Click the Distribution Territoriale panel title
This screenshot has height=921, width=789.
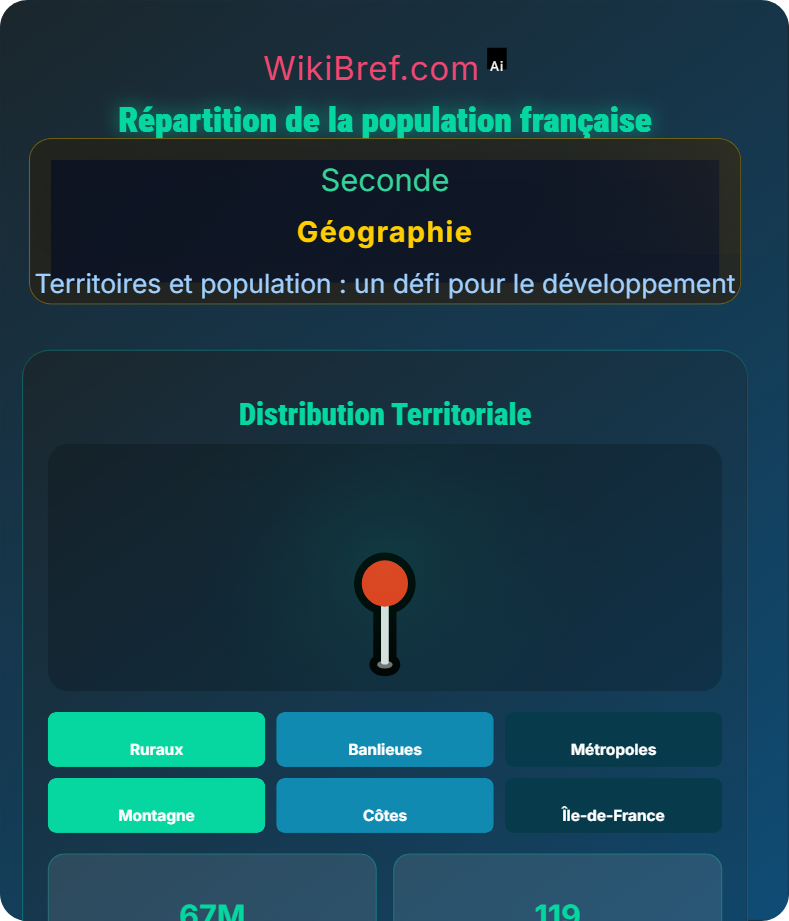[x=384, y=414]
